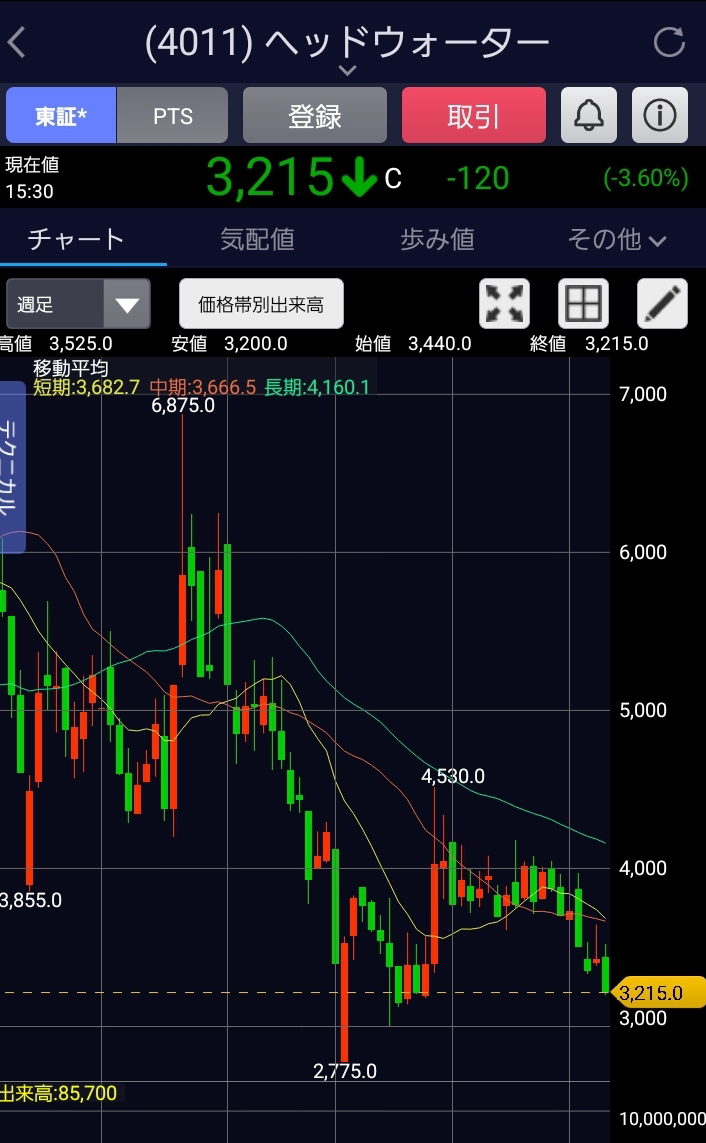Open the price alert bell

[x=589, y=116]
